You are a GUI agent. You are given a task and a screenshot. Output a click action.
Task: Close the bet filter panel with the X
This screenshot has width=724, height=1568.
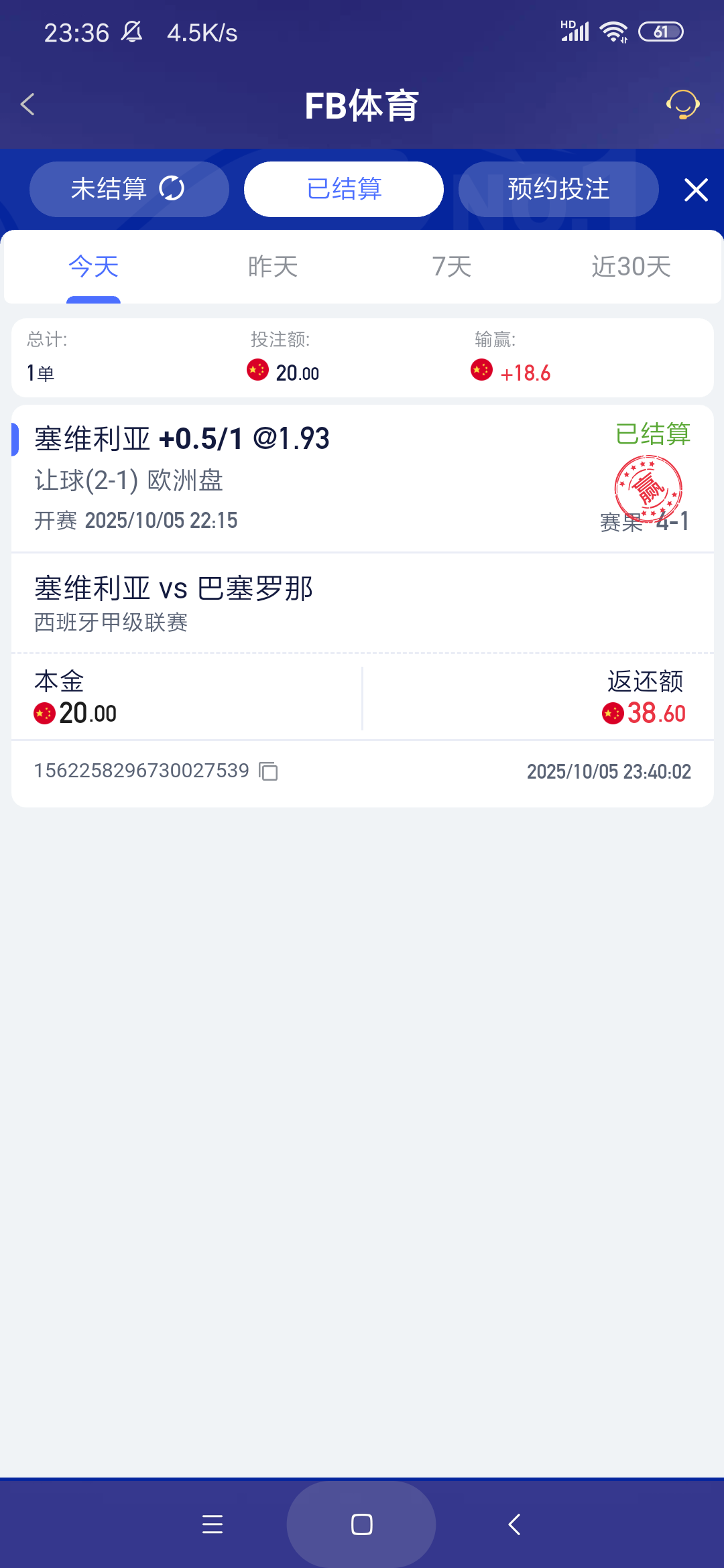(x=696, y=190)
